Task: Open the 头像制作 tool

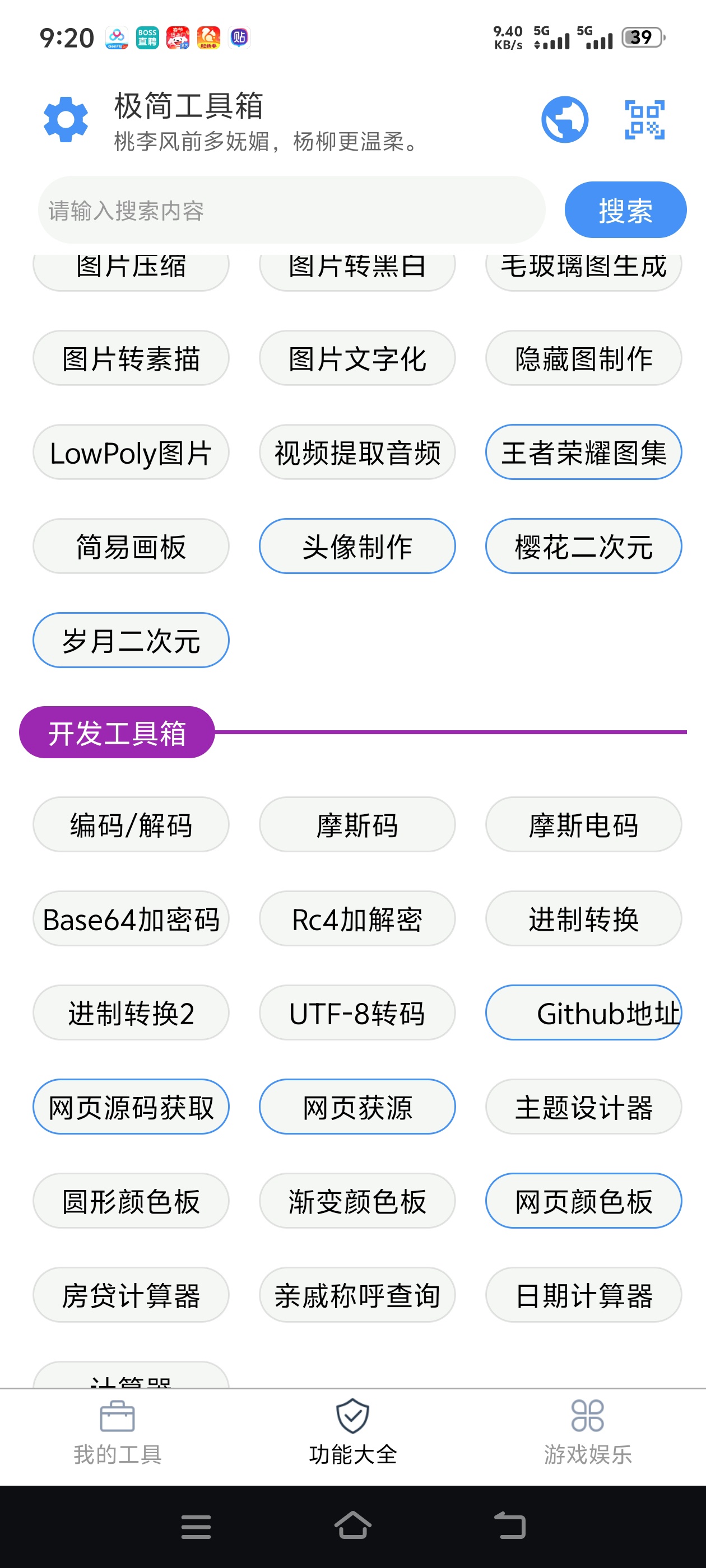Action: point(357,546)
